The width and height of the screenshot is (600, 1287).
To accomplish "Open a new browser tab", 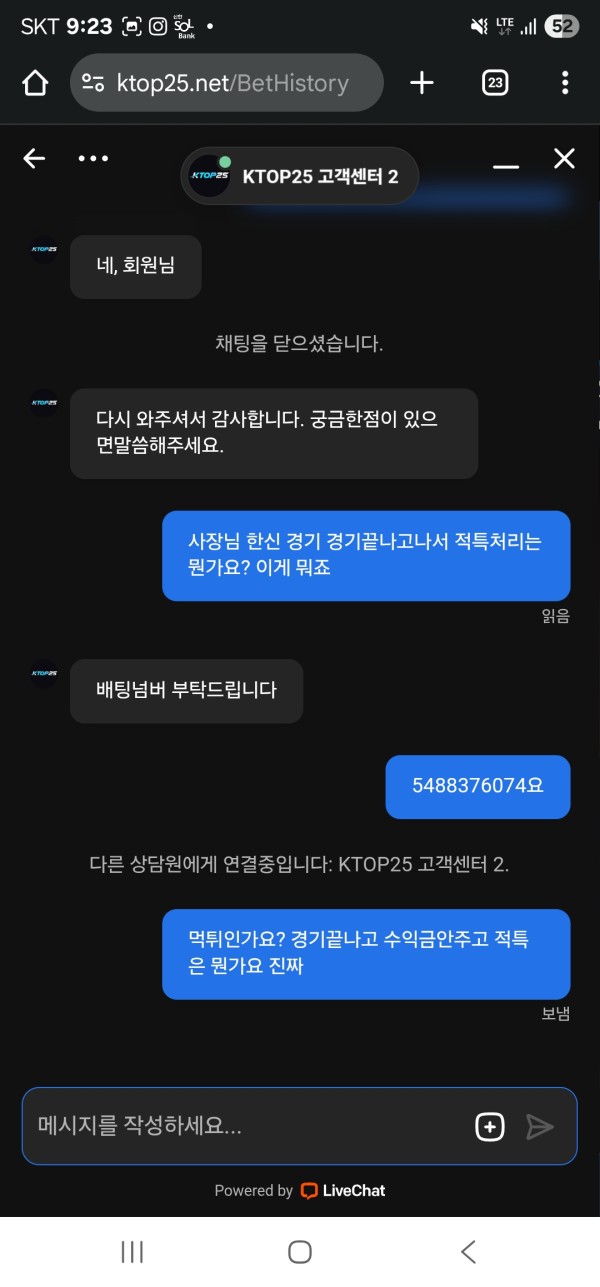I will point(422,83).
